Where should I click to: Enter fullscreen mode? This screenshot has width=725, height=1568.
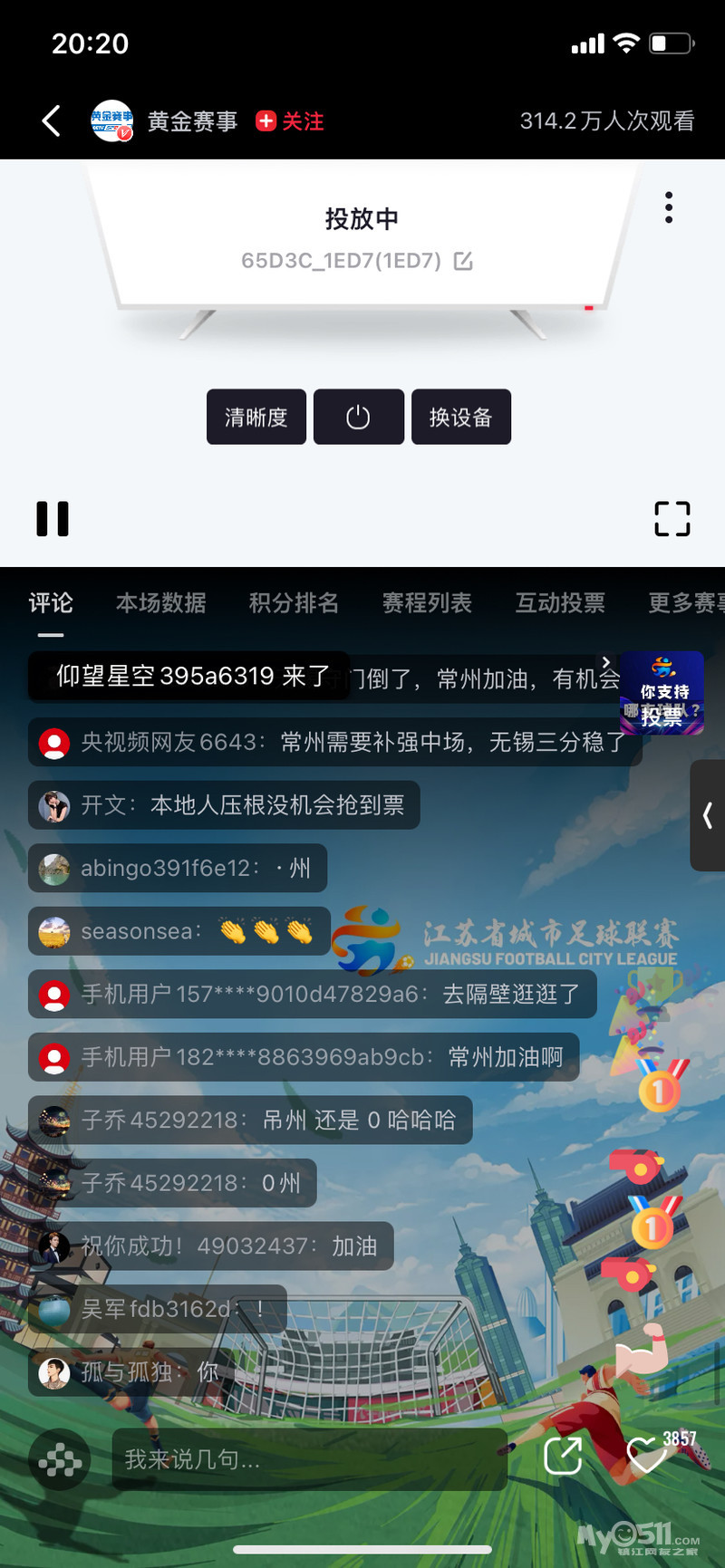point(672,519)
